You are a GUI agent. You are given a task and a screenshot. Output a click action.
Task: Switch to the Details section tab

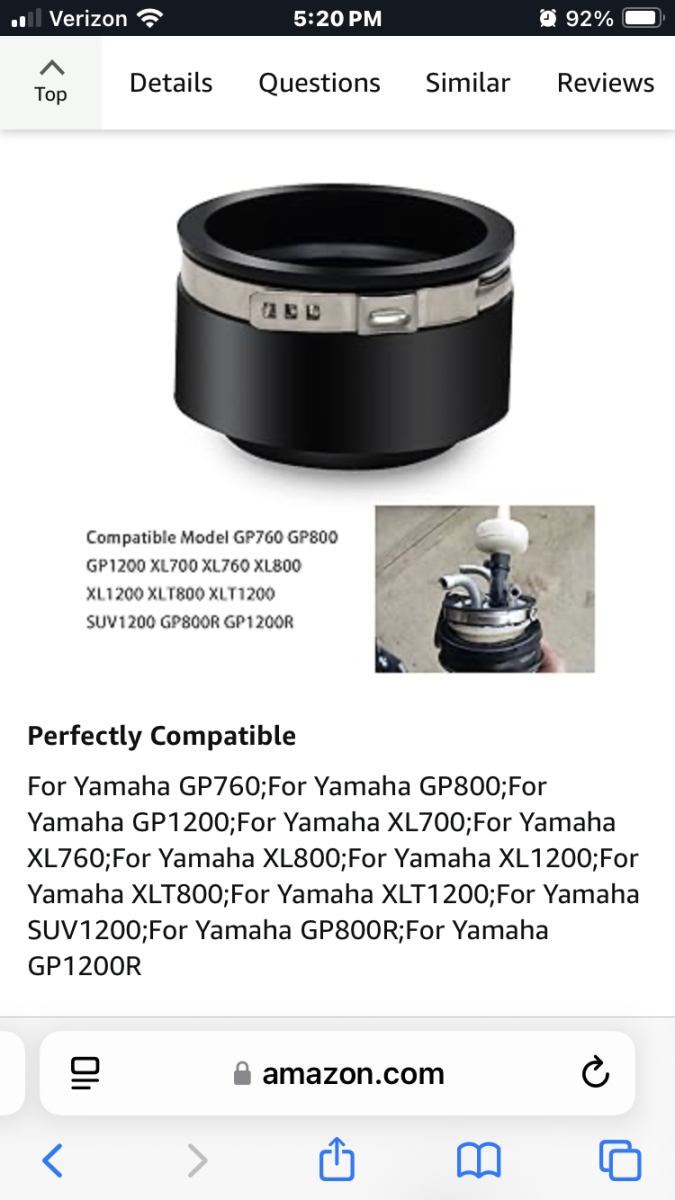tap(171, 83)
